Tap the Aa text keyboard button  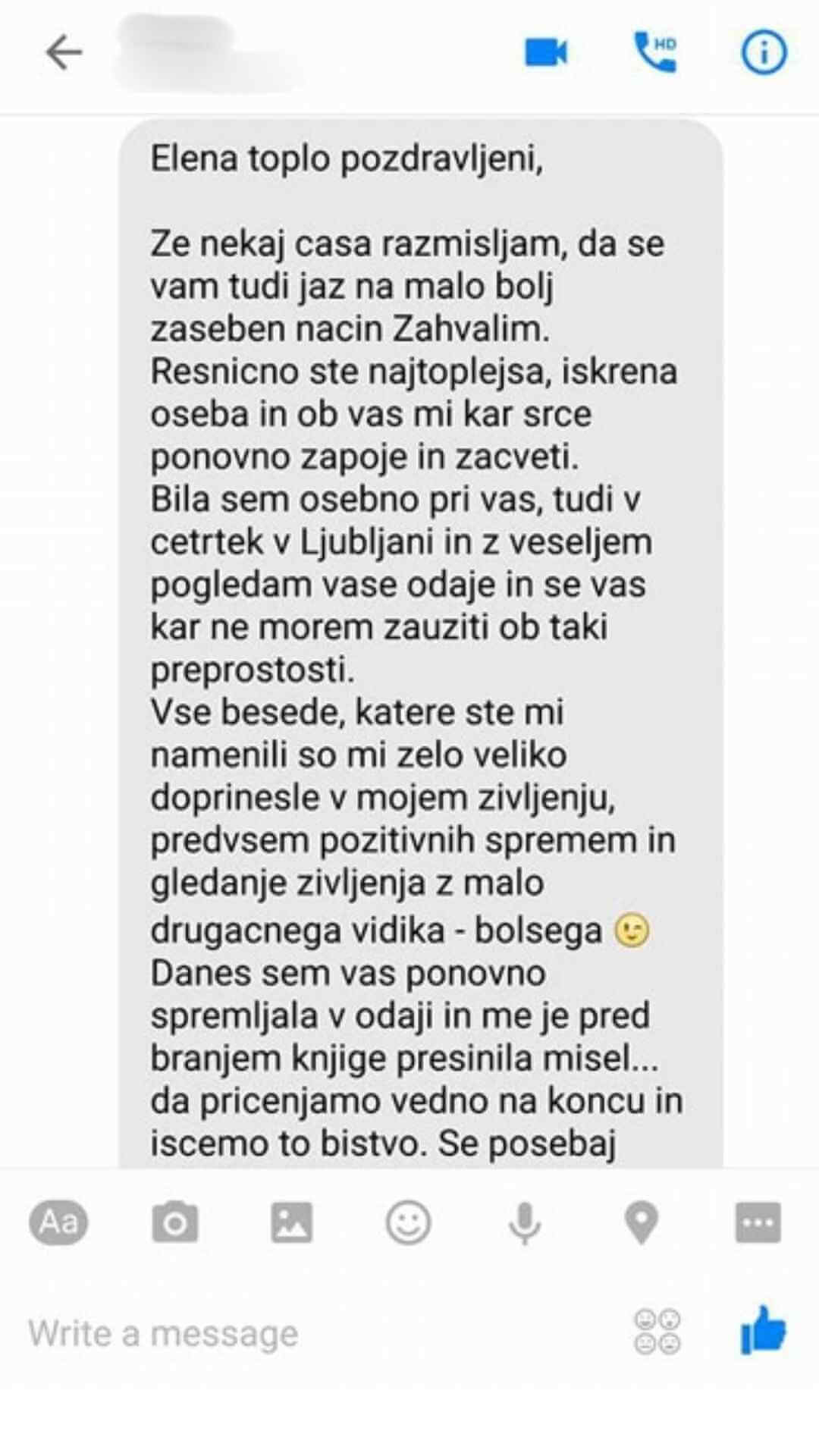(58, 1222)
